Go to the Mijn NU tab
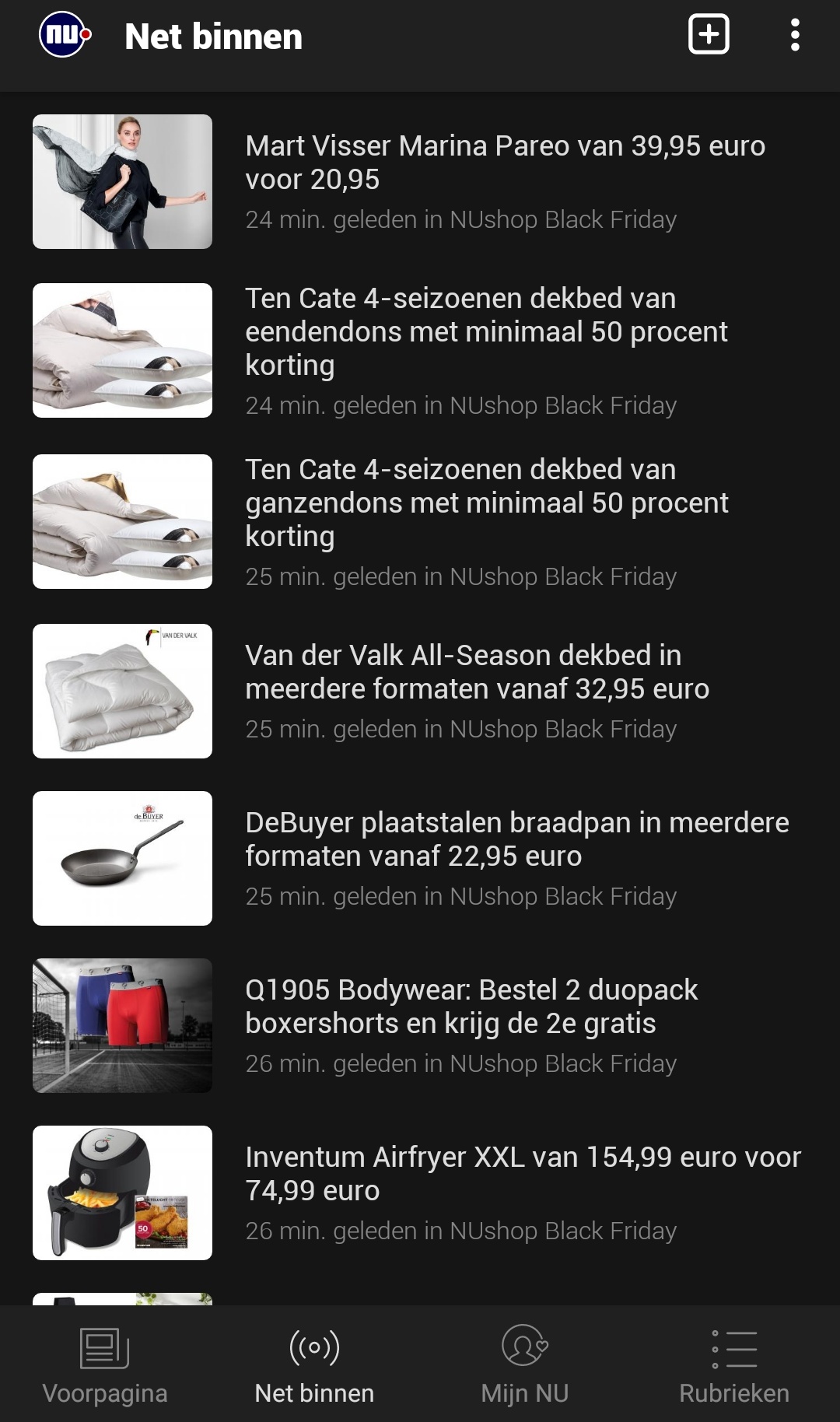The image size is (840, 1422). coord(525,1365)
